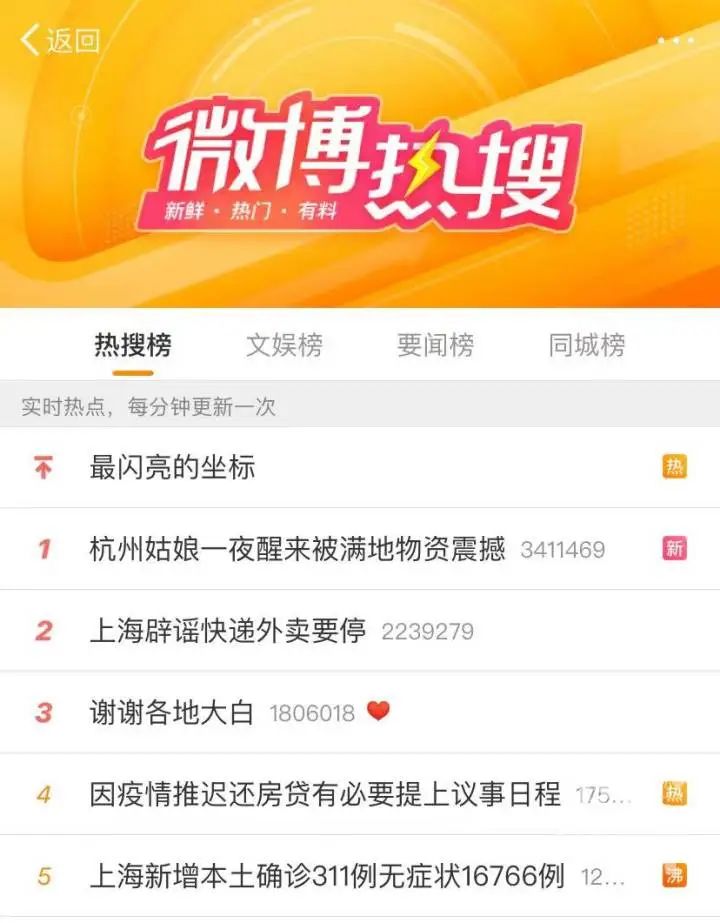
Task: Tap topic 因疫情推迟还房贷有必要提上议事日程
Action: (x=325, y=795)
